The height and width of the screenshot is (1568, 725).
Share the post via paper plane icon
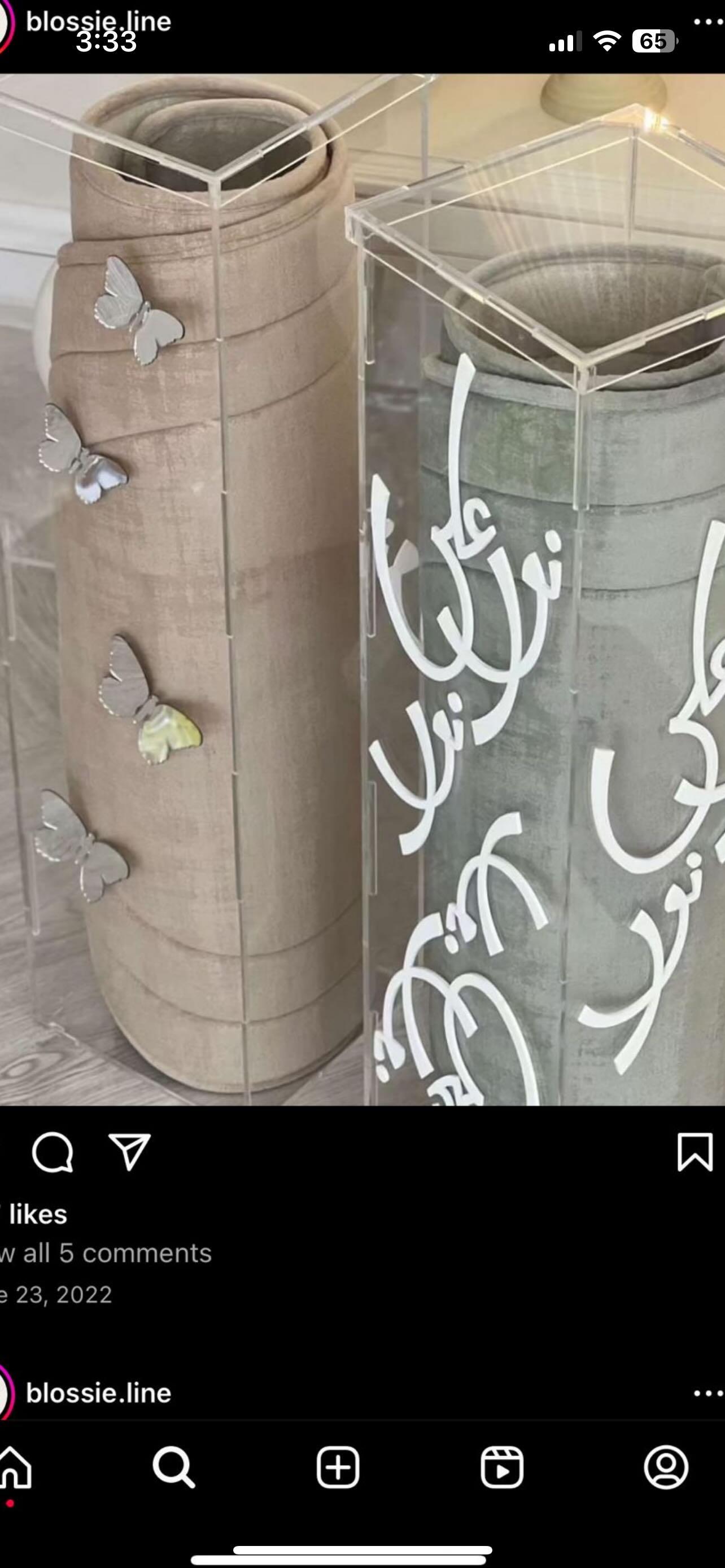coord(129,1151)
